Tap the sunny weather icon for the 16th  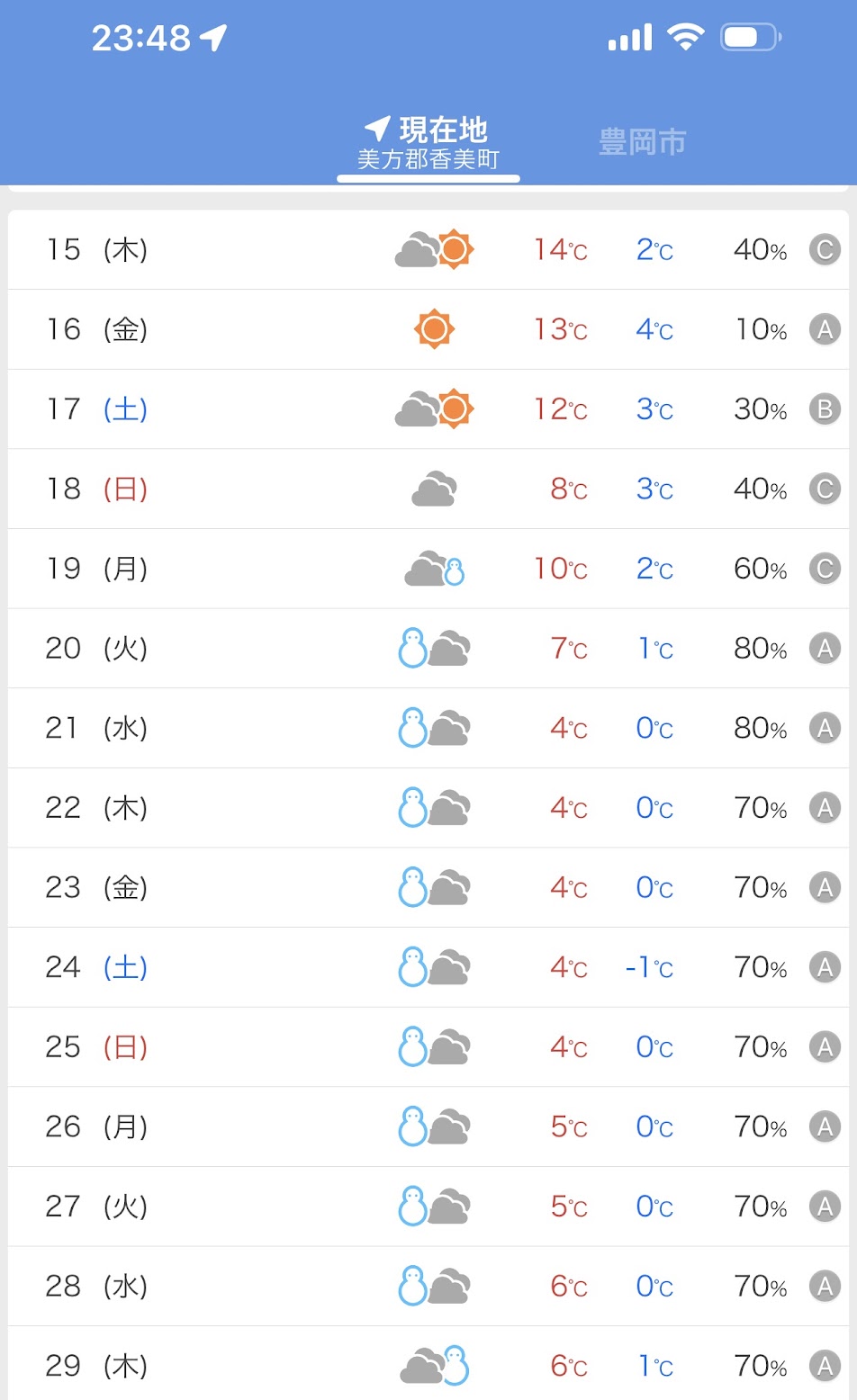[434, 329]
